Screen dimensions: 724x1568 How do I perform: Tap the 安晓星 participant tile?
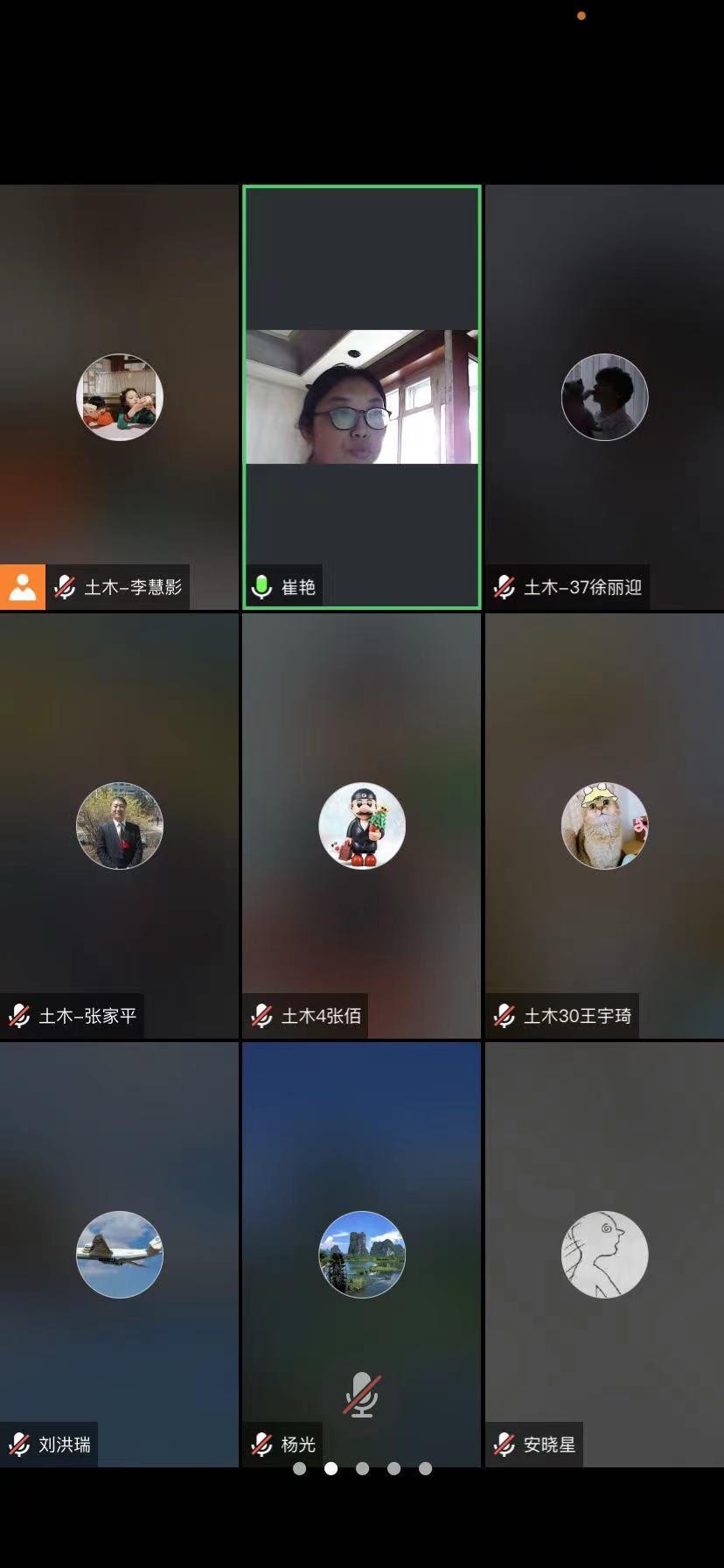[x=604, y=1254]
